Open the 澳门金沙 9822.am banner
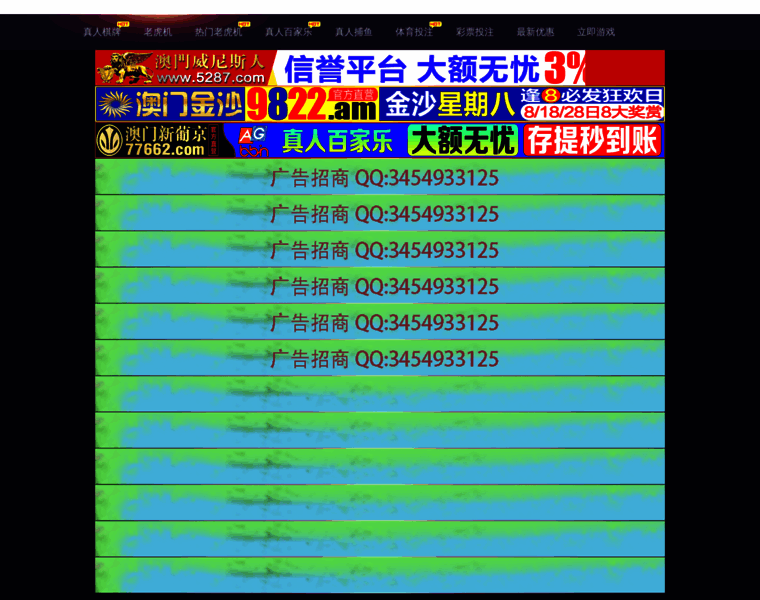 [380, 104]
